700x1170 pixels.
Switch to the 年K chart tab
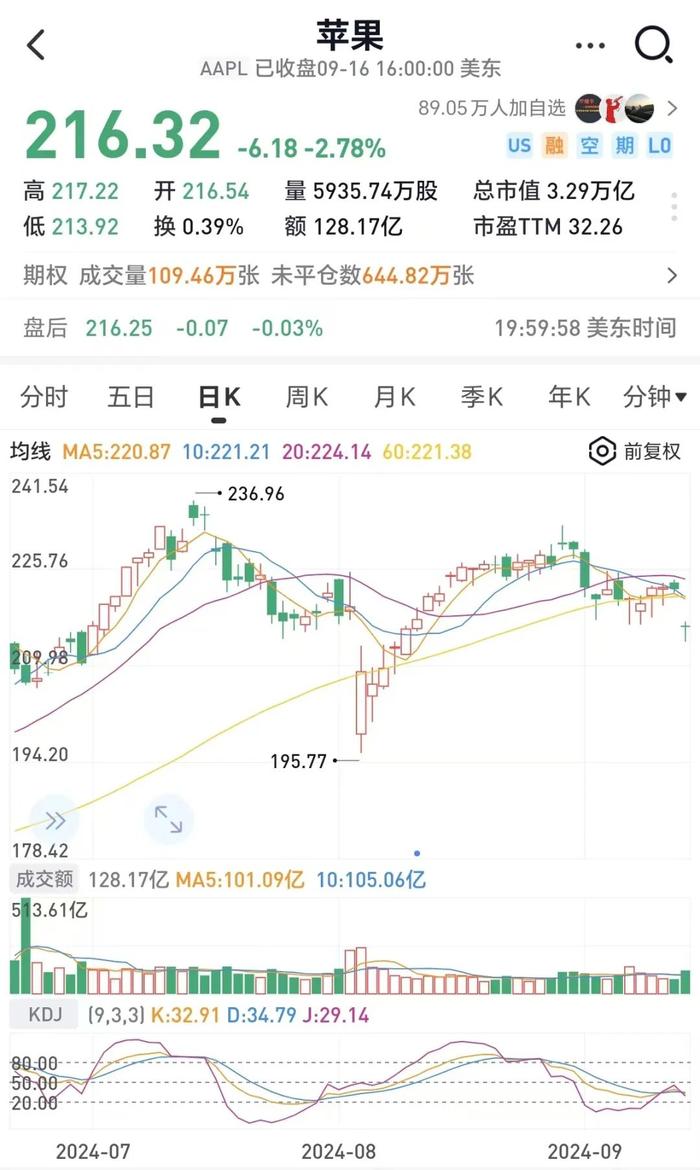(568, 397)
